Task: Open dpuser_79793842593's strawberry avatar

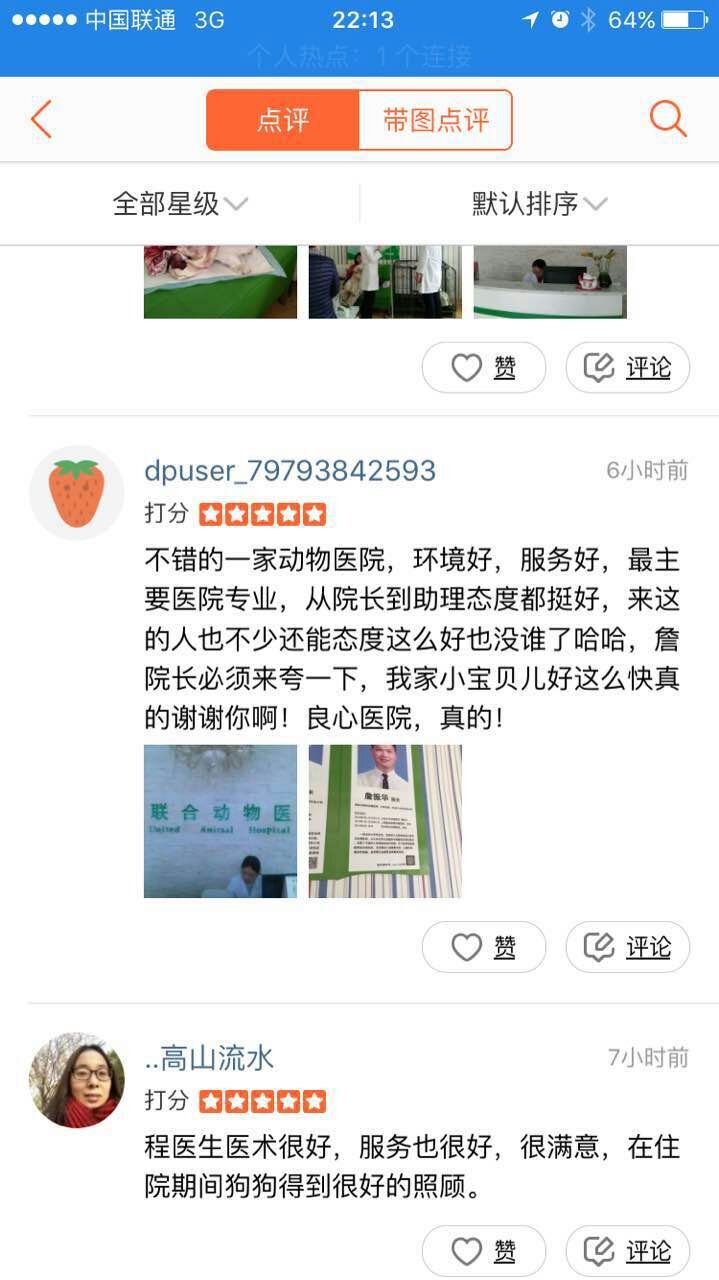Action: tap(77, 493)
